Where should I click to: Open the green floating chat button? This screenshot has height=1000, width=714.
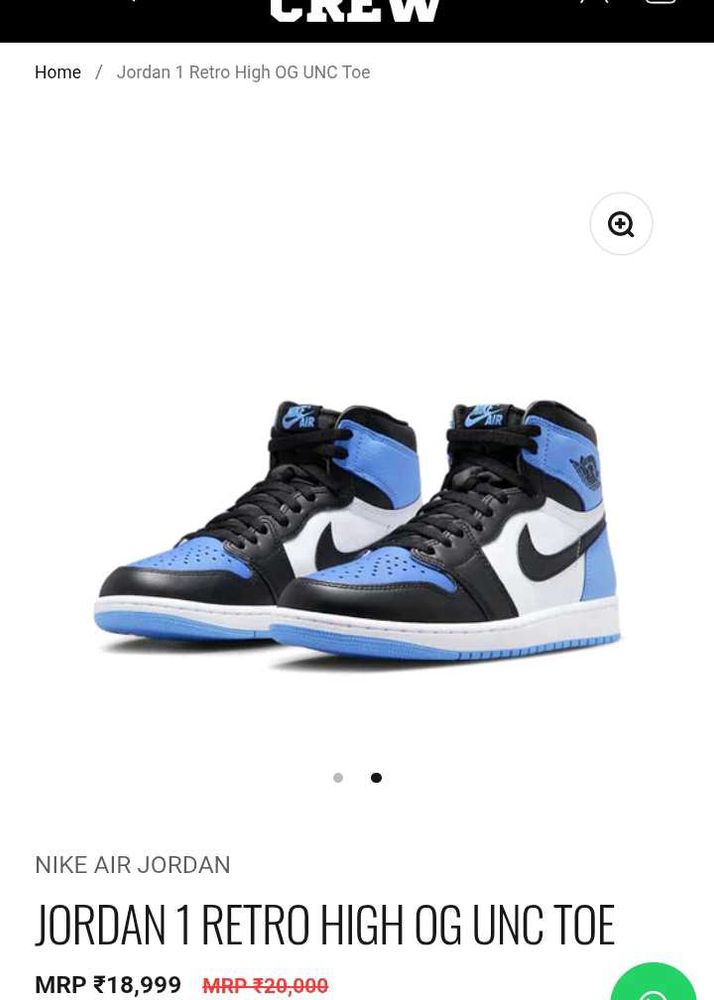coord(654,986)
